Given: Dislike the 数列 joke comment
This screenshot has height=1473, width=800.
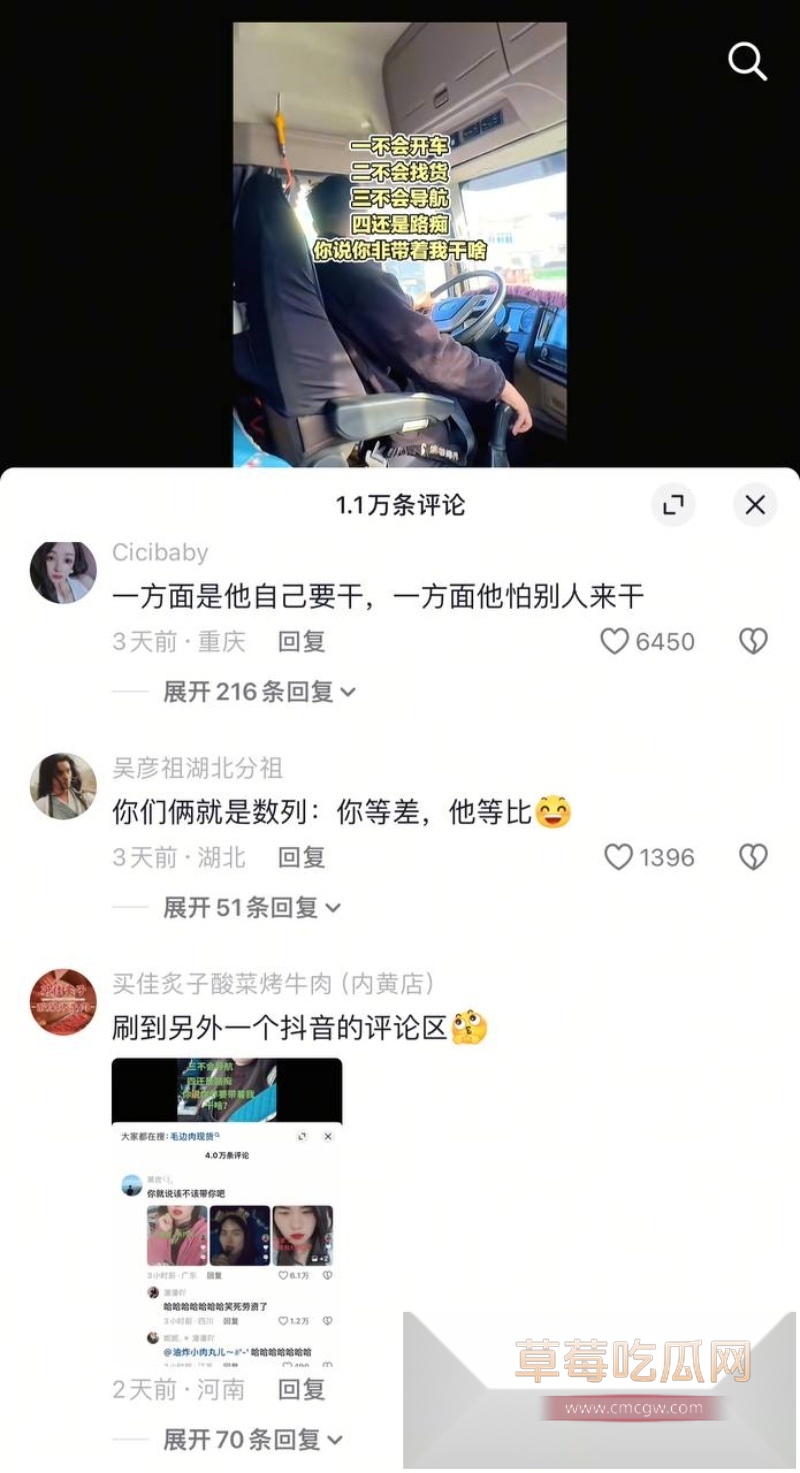Looking at the screenshot, I should pyautogui.click(x=753, y=857).
